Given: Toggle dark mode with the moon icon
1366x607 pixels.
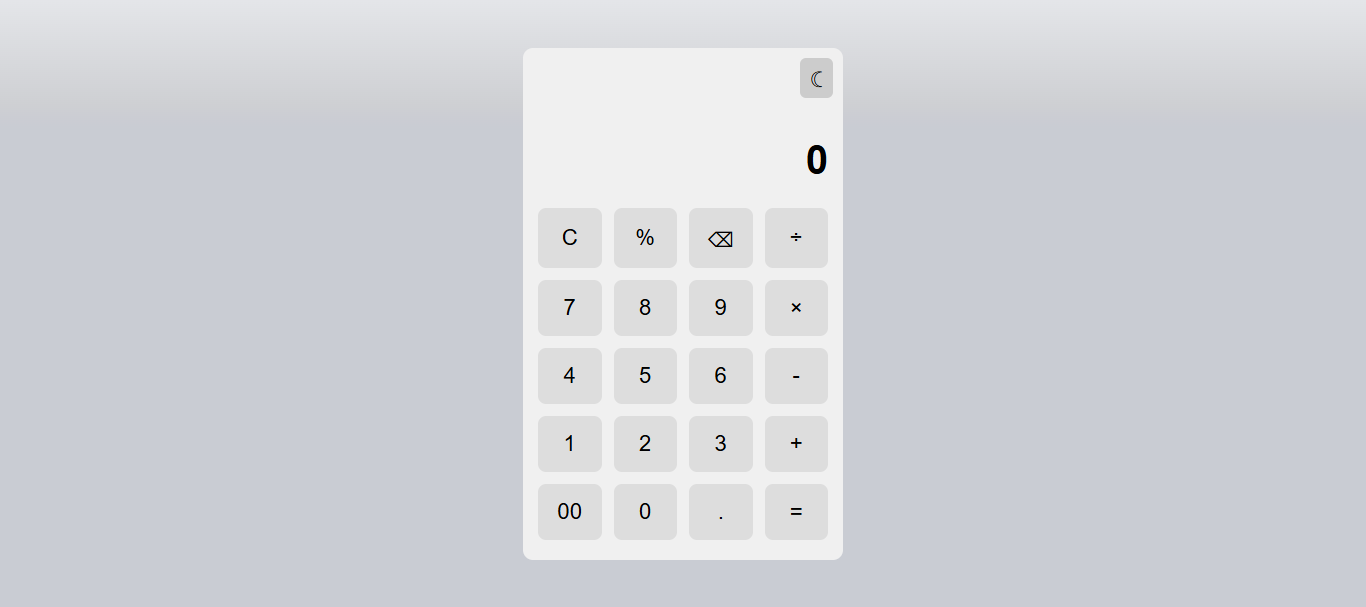Looking at the screenshot, I should [816, 78].
